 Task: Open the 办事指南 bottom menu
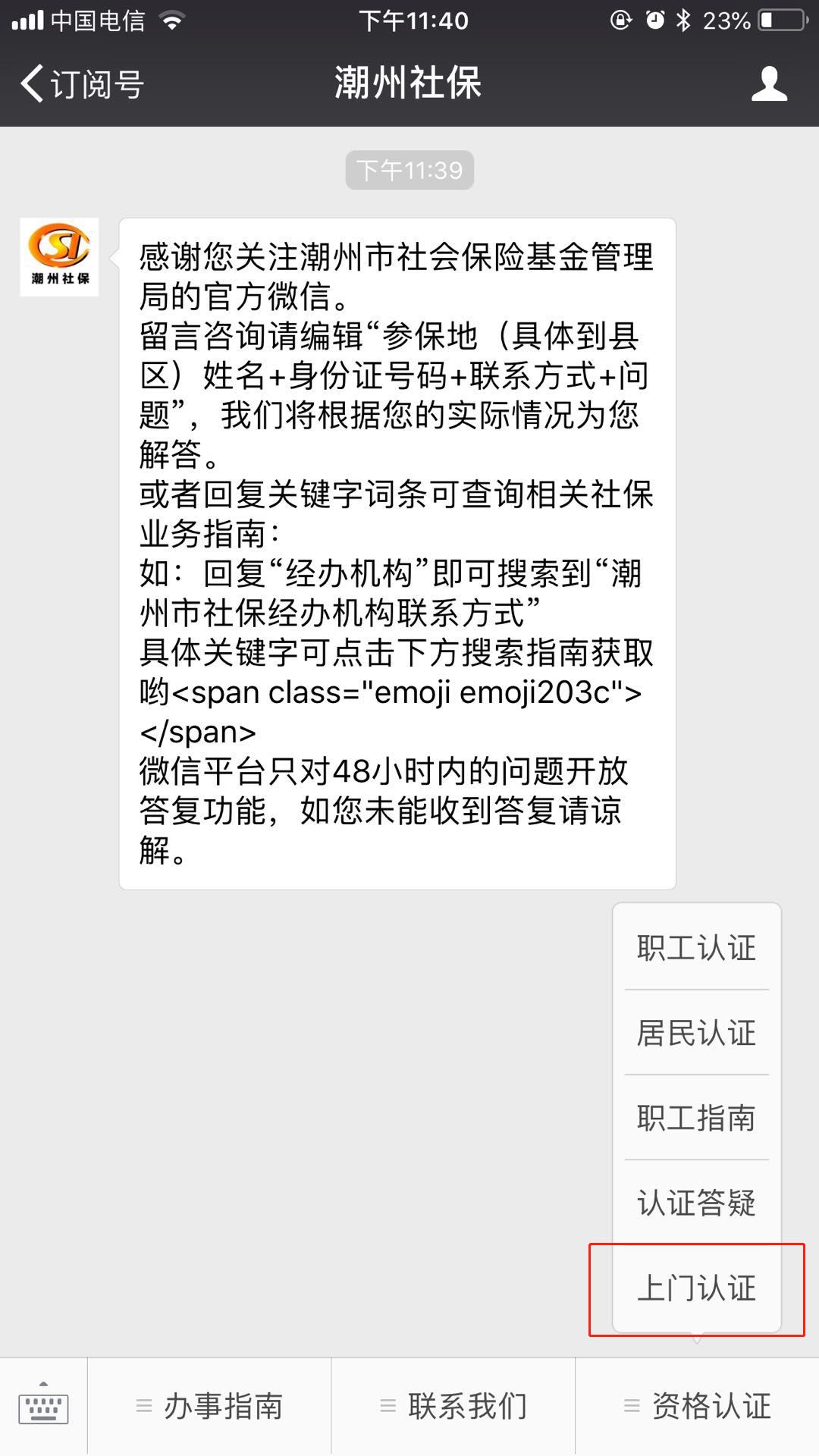(209, 1407)
